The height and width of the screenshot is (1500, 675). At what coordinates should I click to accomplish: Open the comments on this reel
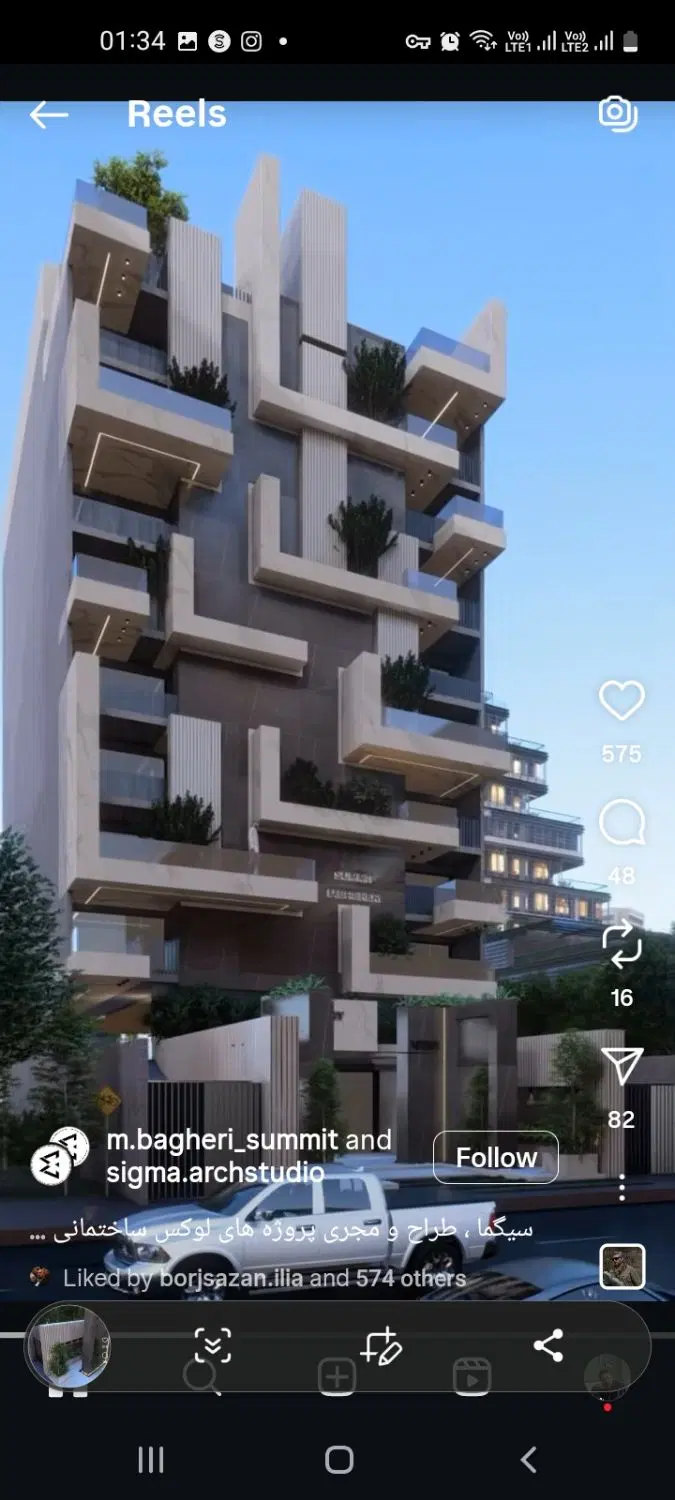coord(621,824)
